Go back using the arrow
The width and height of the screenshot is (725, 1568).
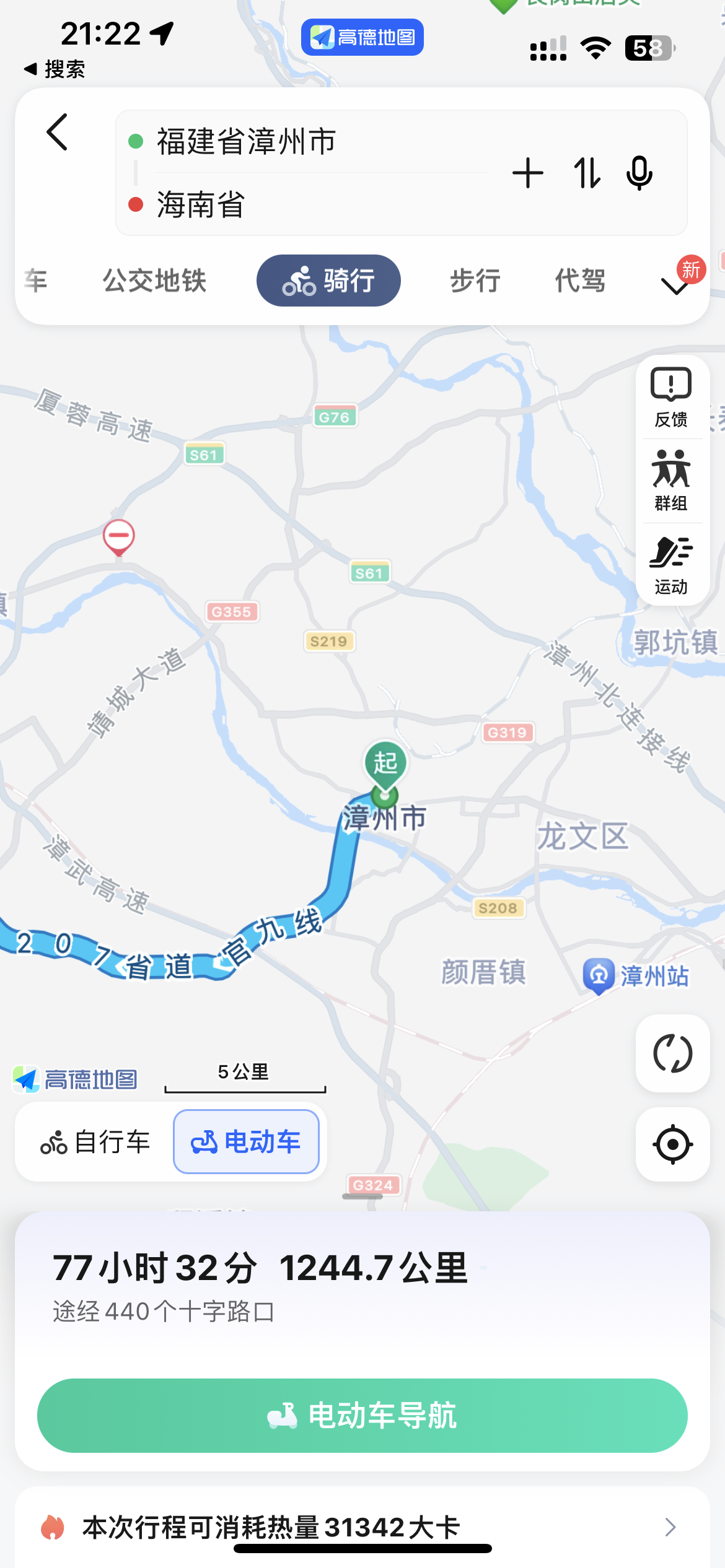57,132
